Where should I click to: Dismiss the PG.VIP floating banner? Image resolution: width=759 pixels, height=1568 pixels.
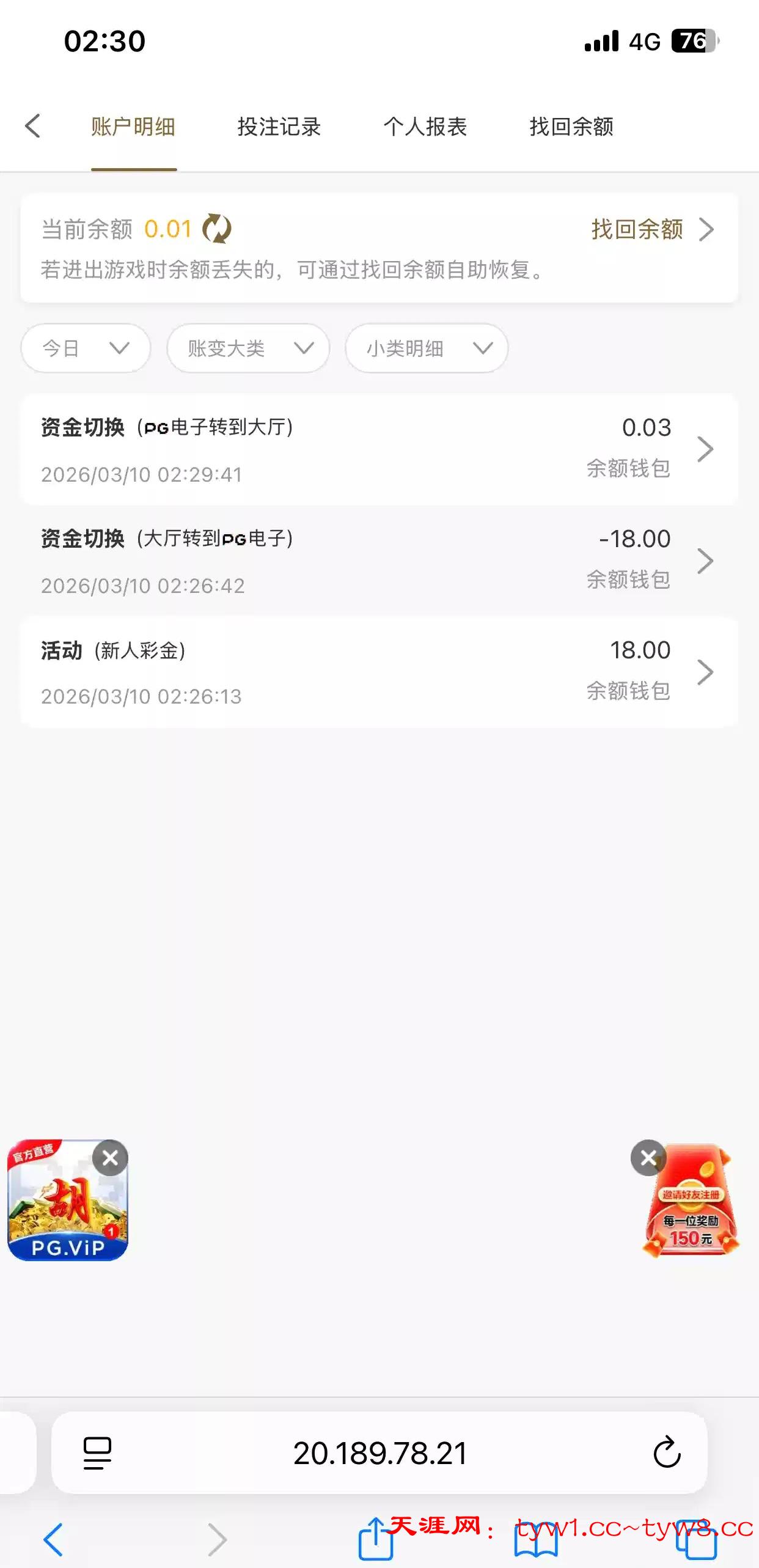click(x=111, y=1158)
